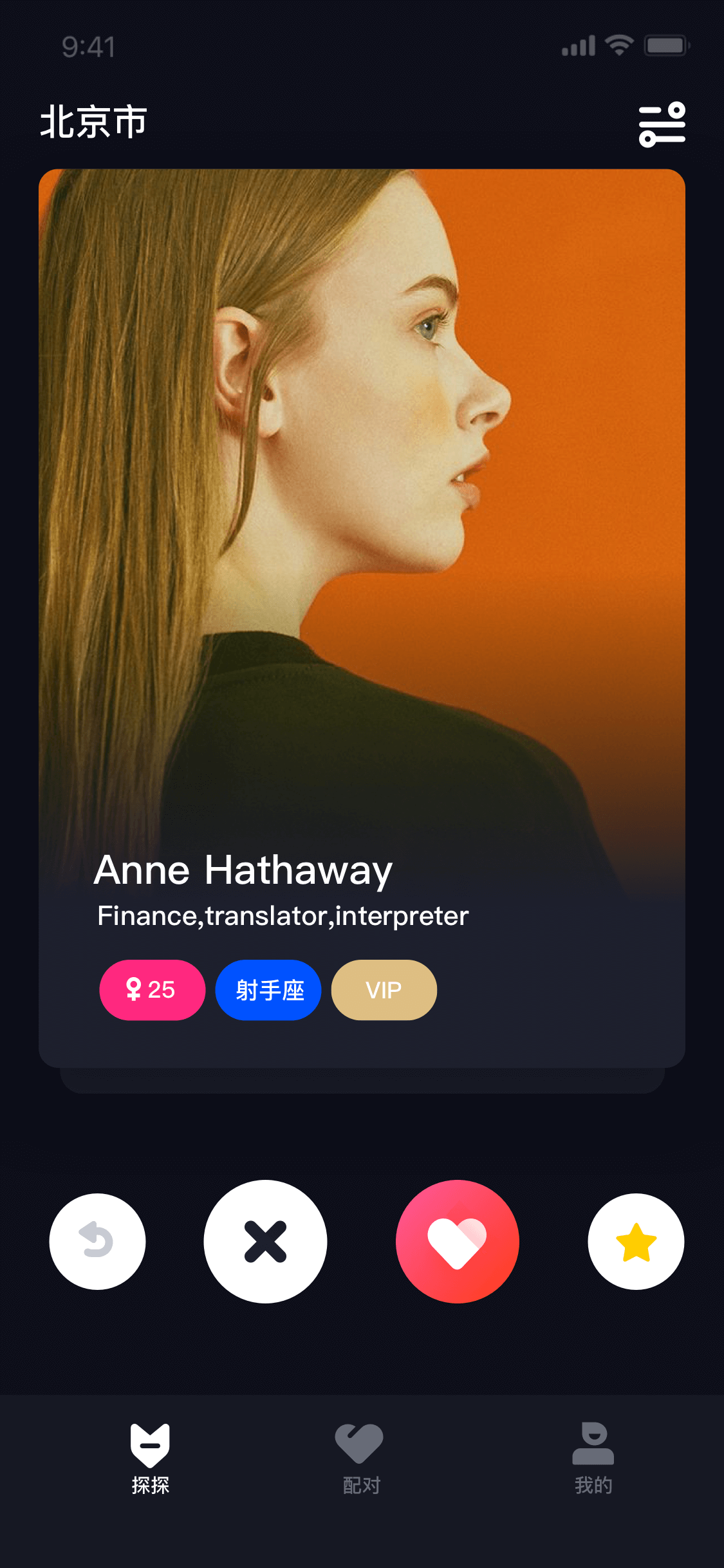Open Anne Hathaway's profile card

[x=362, y=618]
